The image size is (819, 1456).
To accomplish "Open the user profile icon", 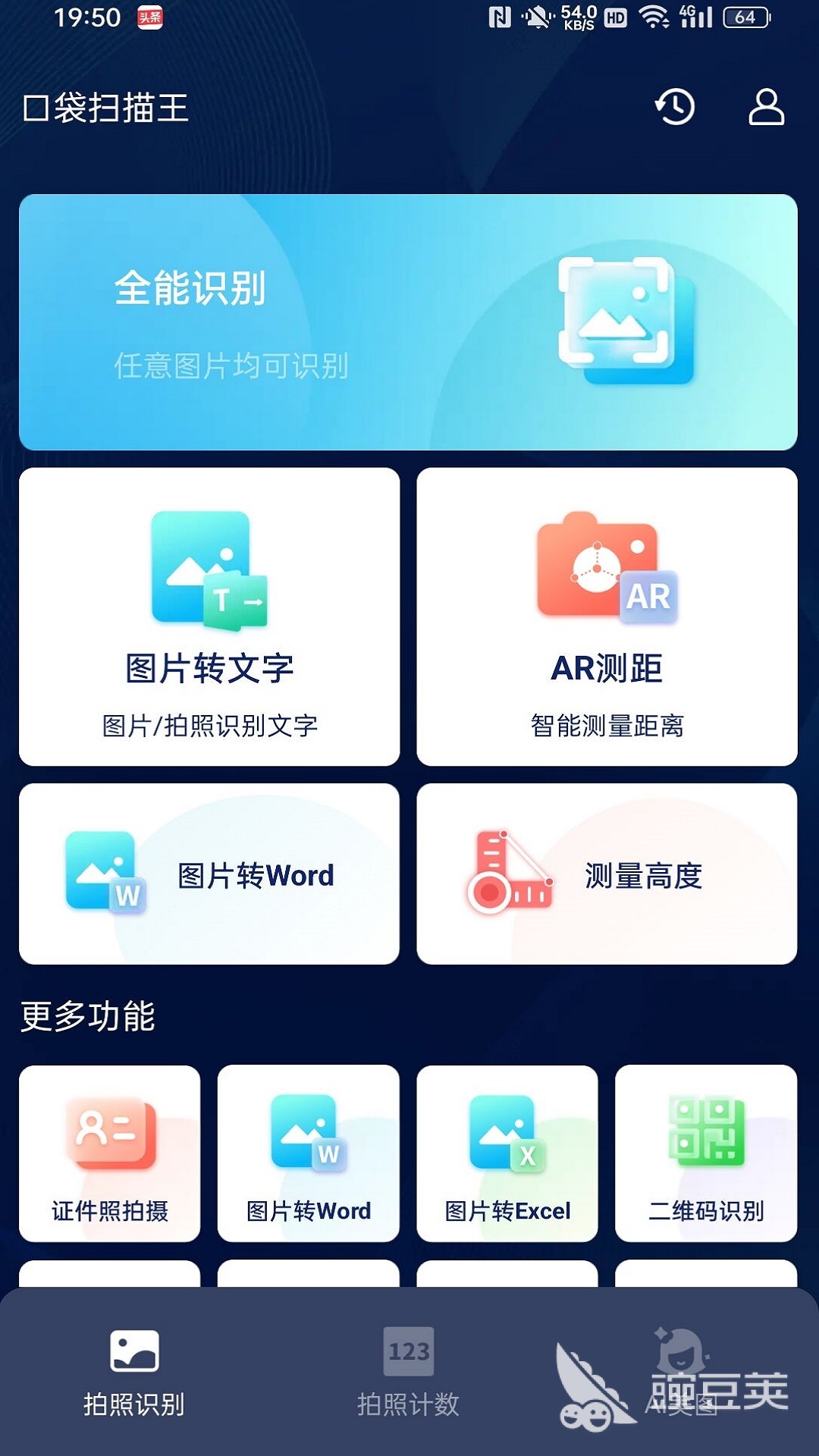I will 766,107.
